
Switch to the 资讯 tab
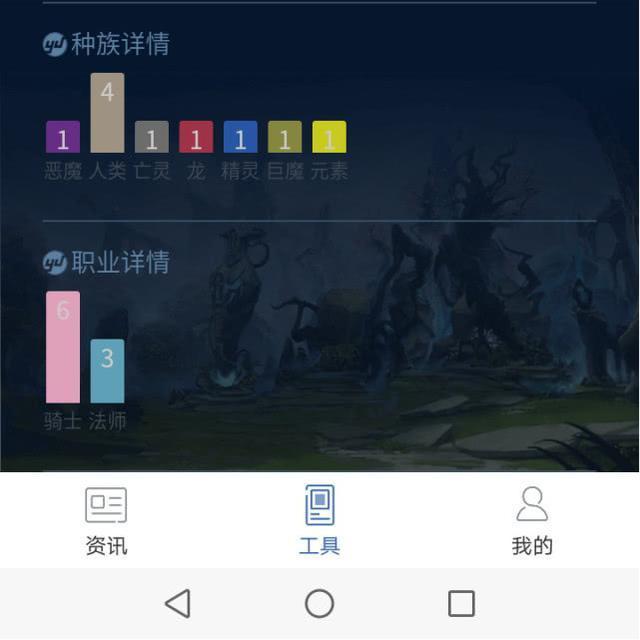106,520
